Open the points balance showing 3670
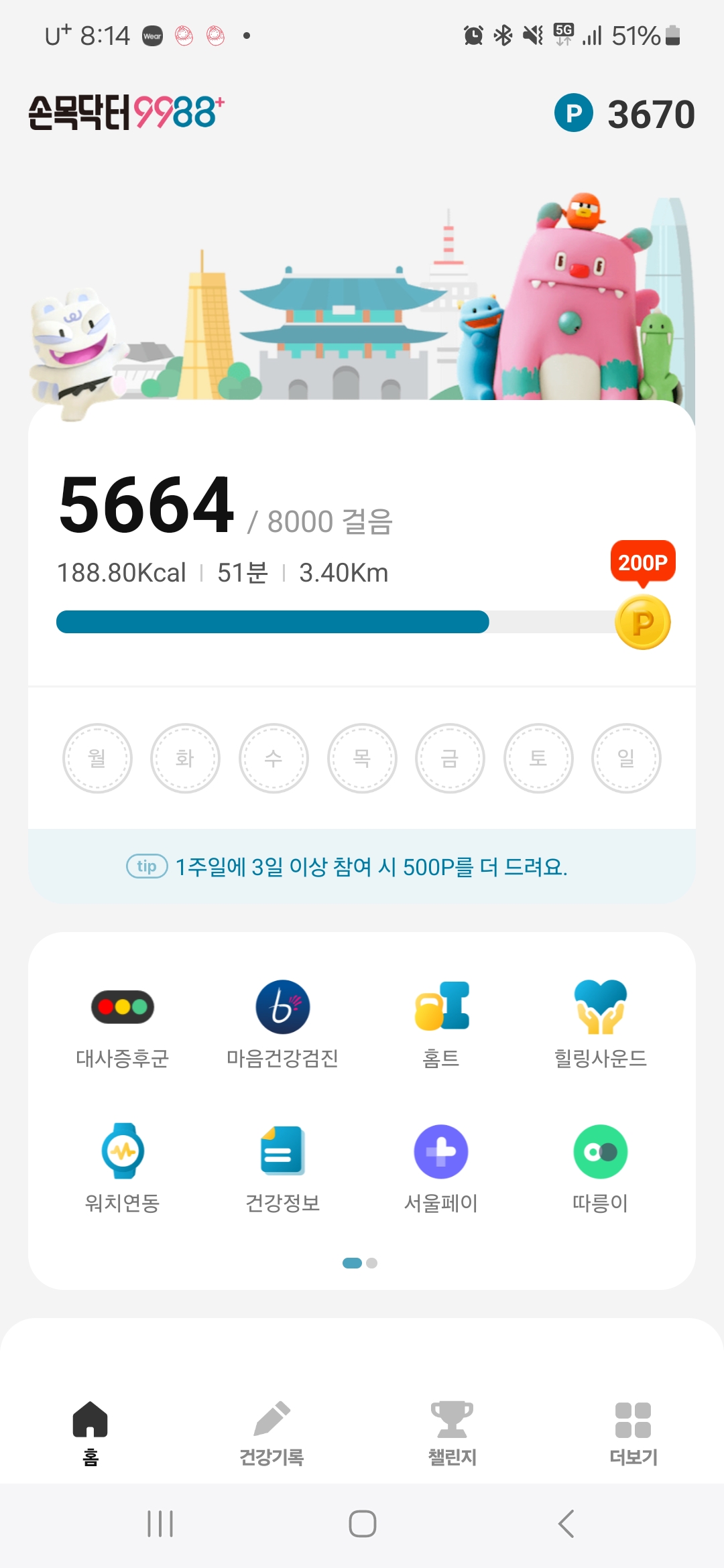The height and width of the screenshot is (1568, 724). (x=625, y=114)
